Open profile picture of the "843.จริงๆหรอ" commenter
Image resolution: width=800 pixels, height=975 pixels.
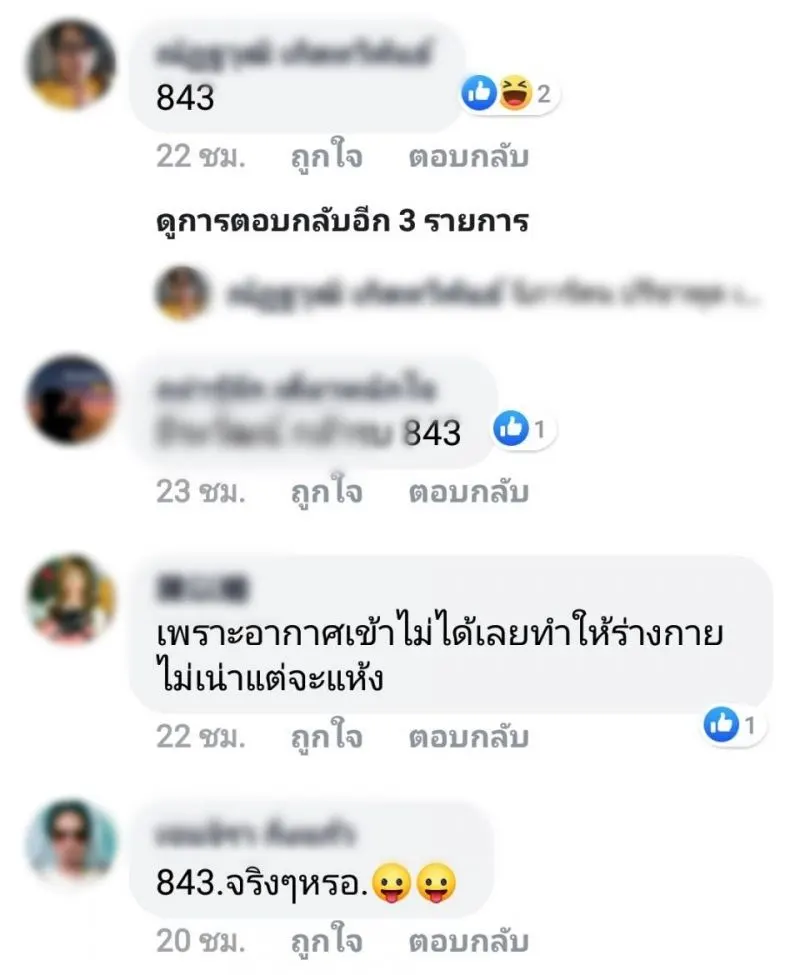(x=71, y=838)
